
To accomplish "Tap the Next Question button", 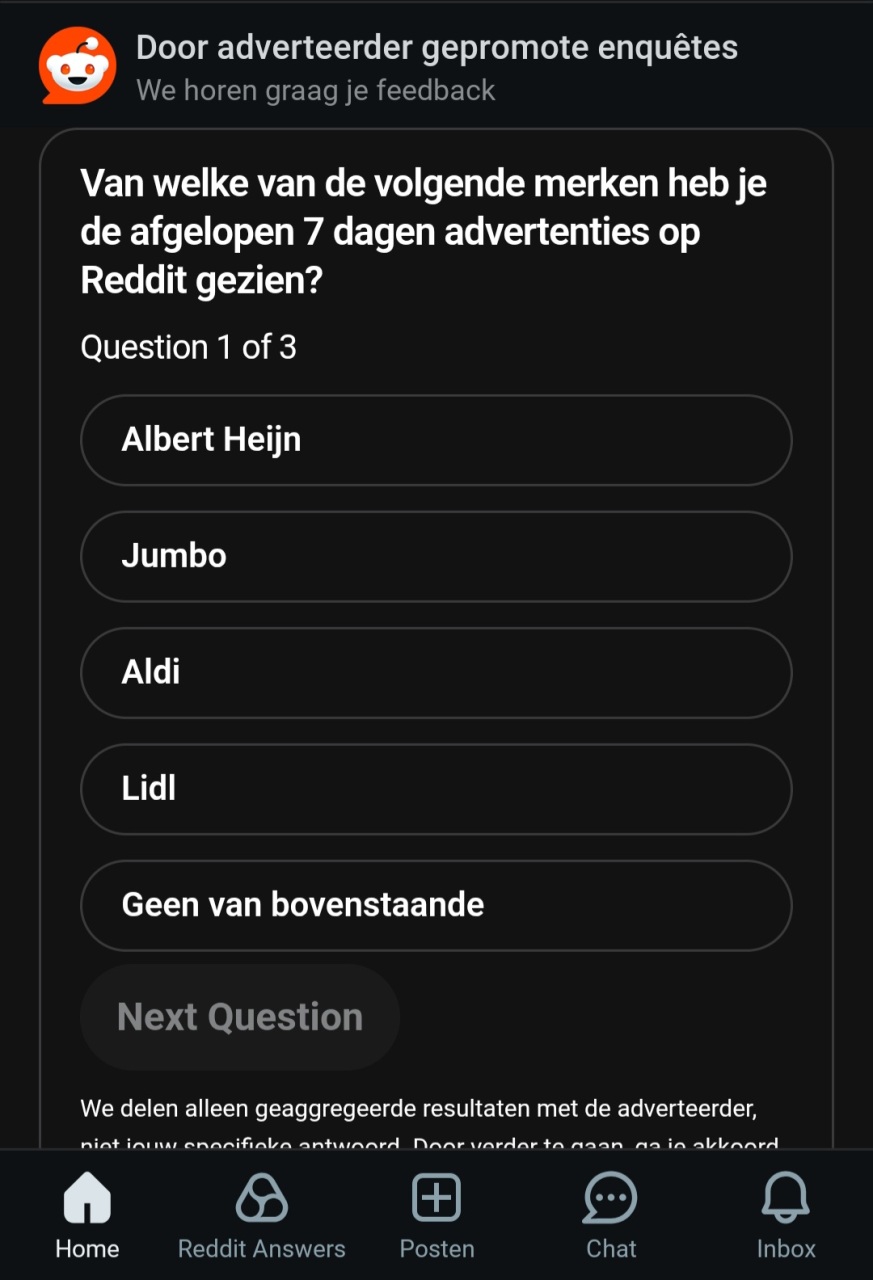I will coord(240,1017).
